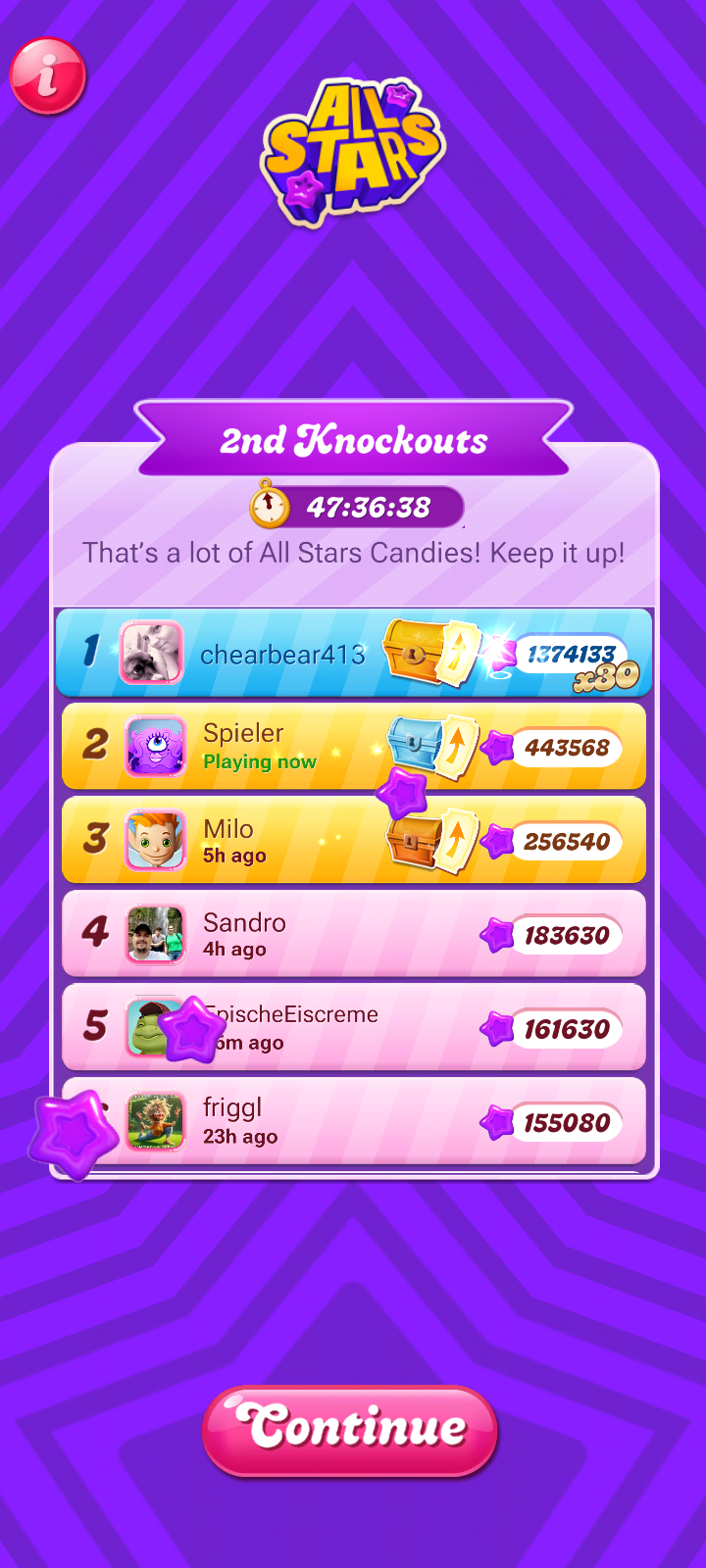The width and height of the screenshot is (706, 1568).
Task: Open the info button
Action: (x=47, y=76)
